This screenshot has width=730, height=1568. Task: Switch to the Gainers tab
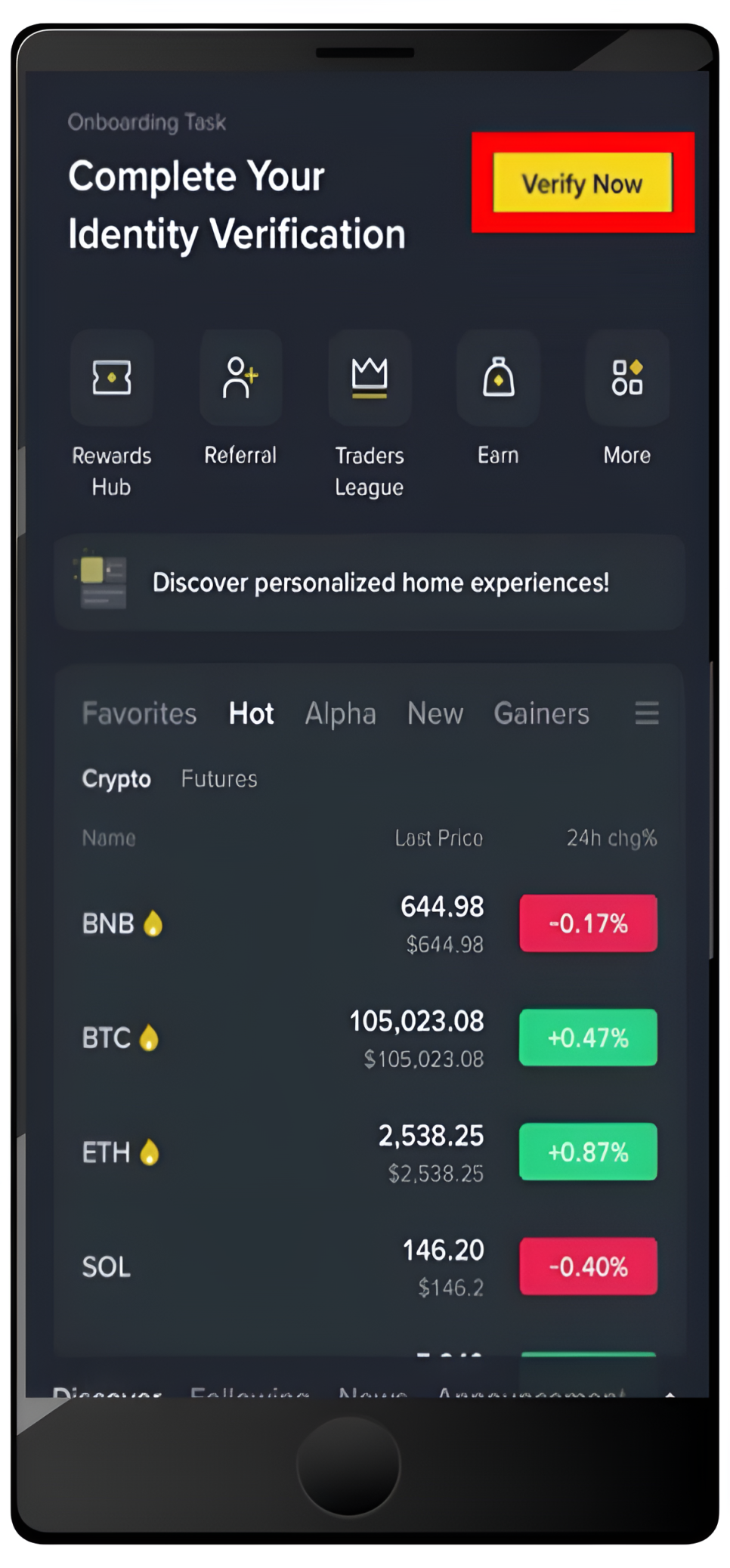pos(541,713)
